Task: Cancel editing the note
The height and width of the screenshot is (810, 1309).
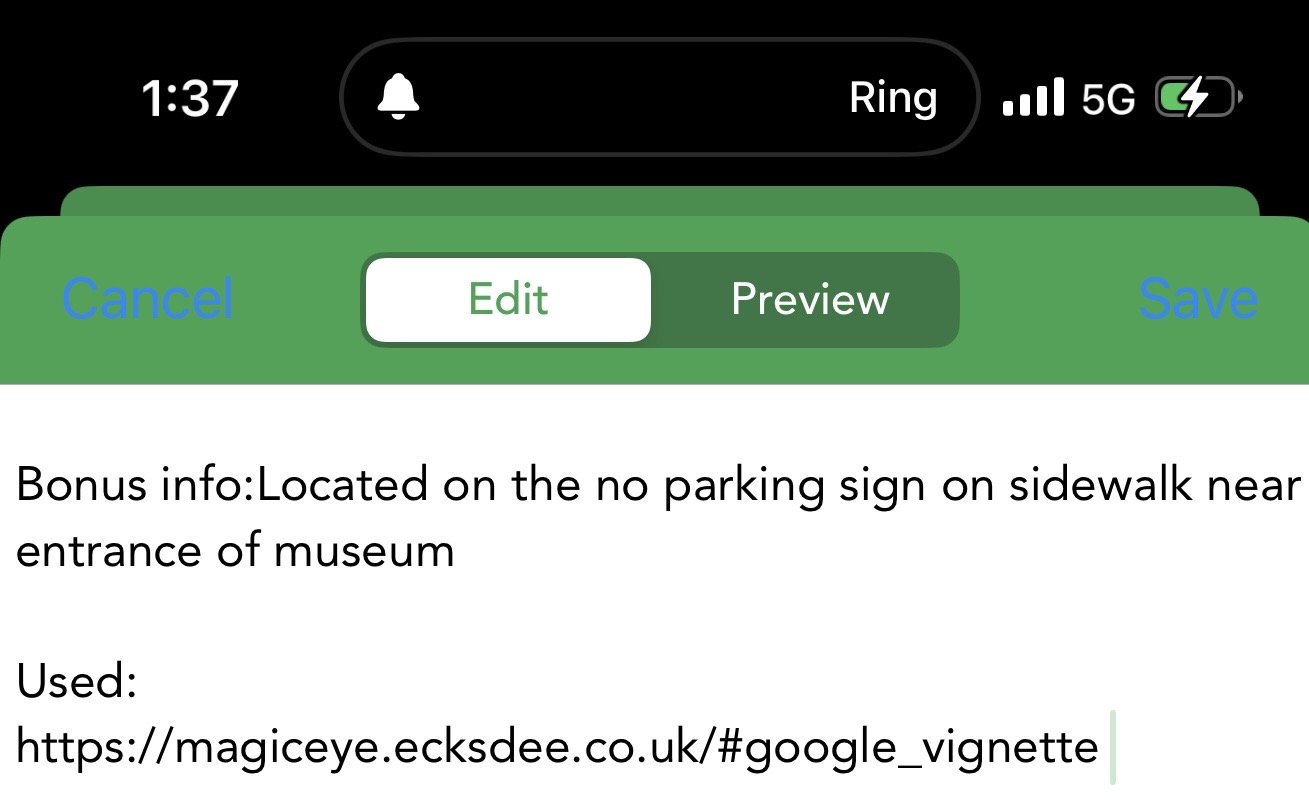Action: coord(148,299)
